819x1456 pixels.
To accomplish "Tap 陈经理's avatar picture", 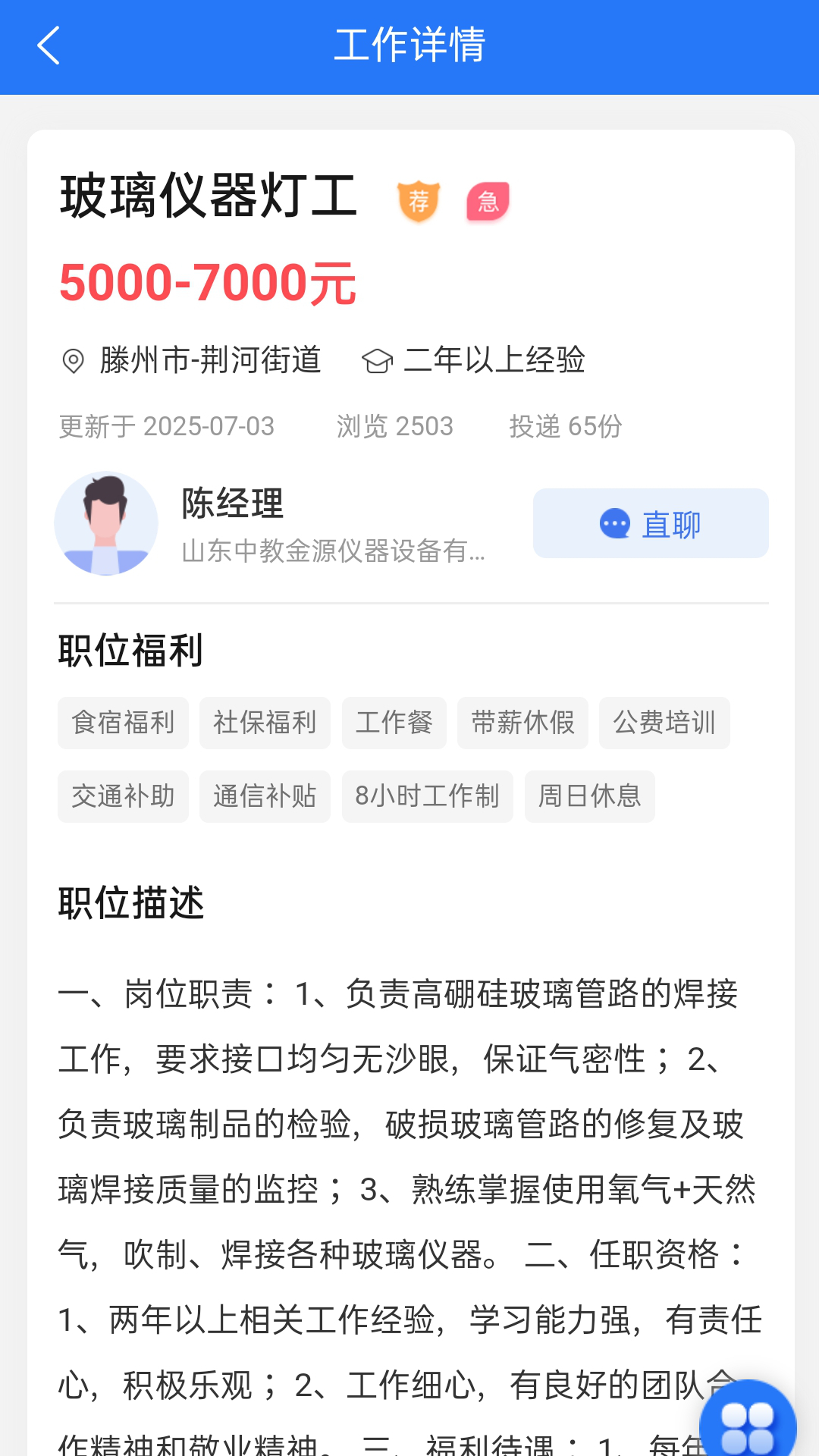I will (106, 522).
